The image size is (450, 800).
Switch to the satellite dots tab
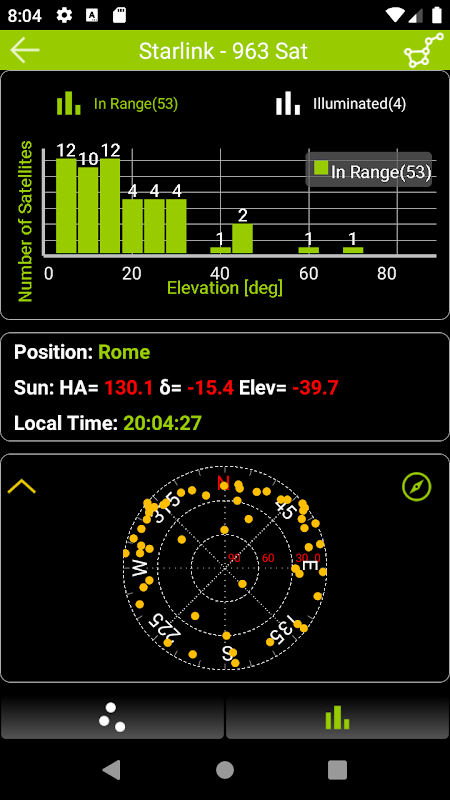tap(112, 717)
